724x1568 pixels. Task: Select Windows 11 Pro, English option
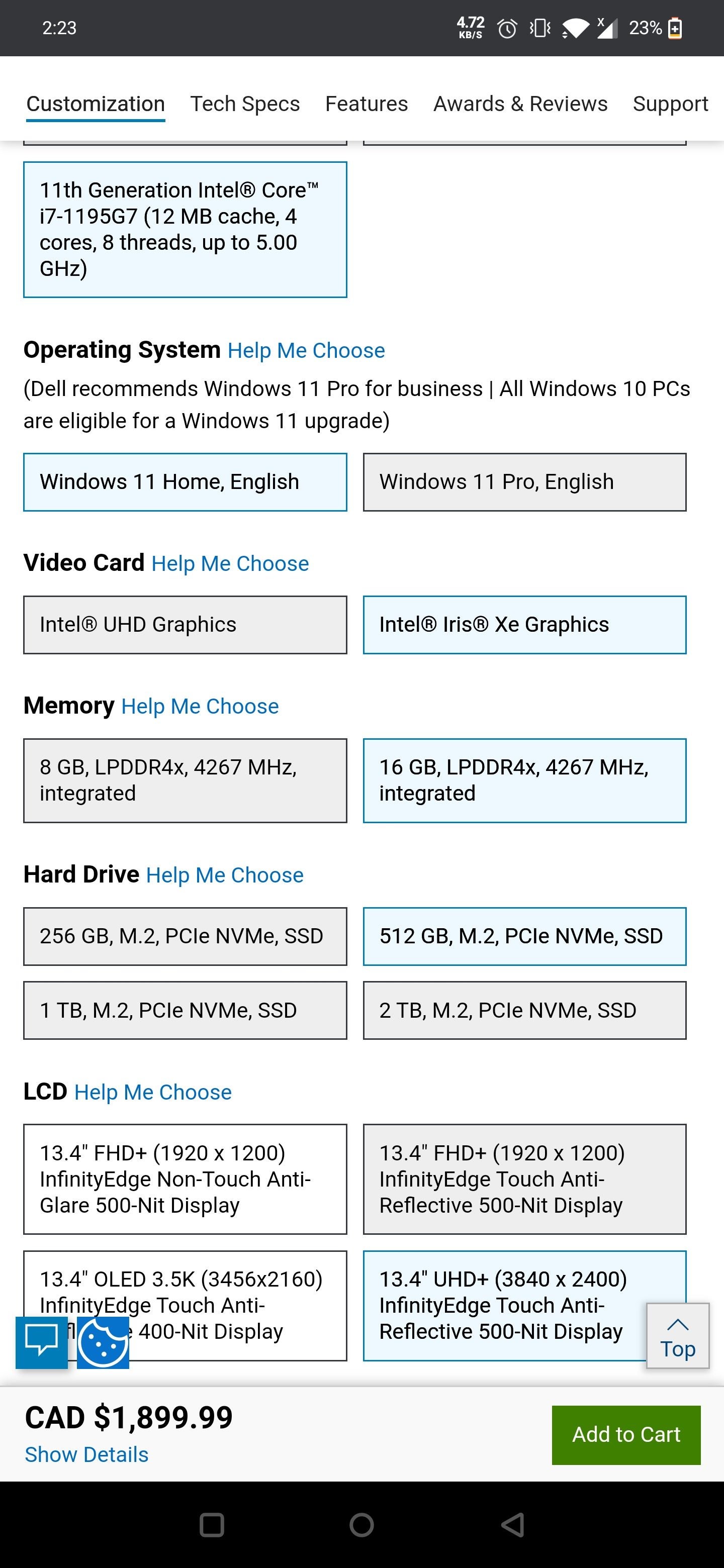point(524,481)
